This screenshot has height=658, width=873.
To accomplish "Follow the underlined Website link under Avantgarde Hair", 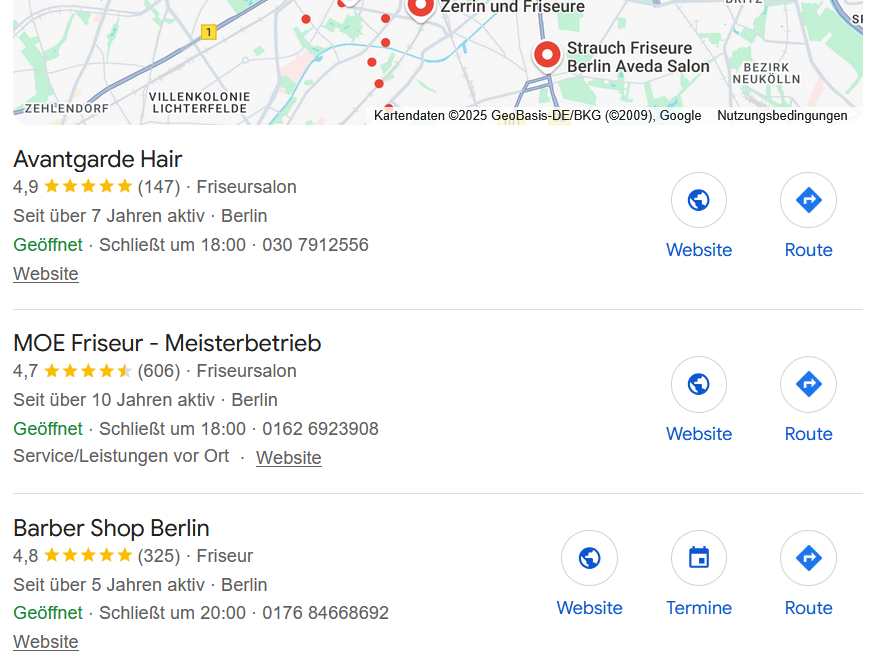I will 46,274.
